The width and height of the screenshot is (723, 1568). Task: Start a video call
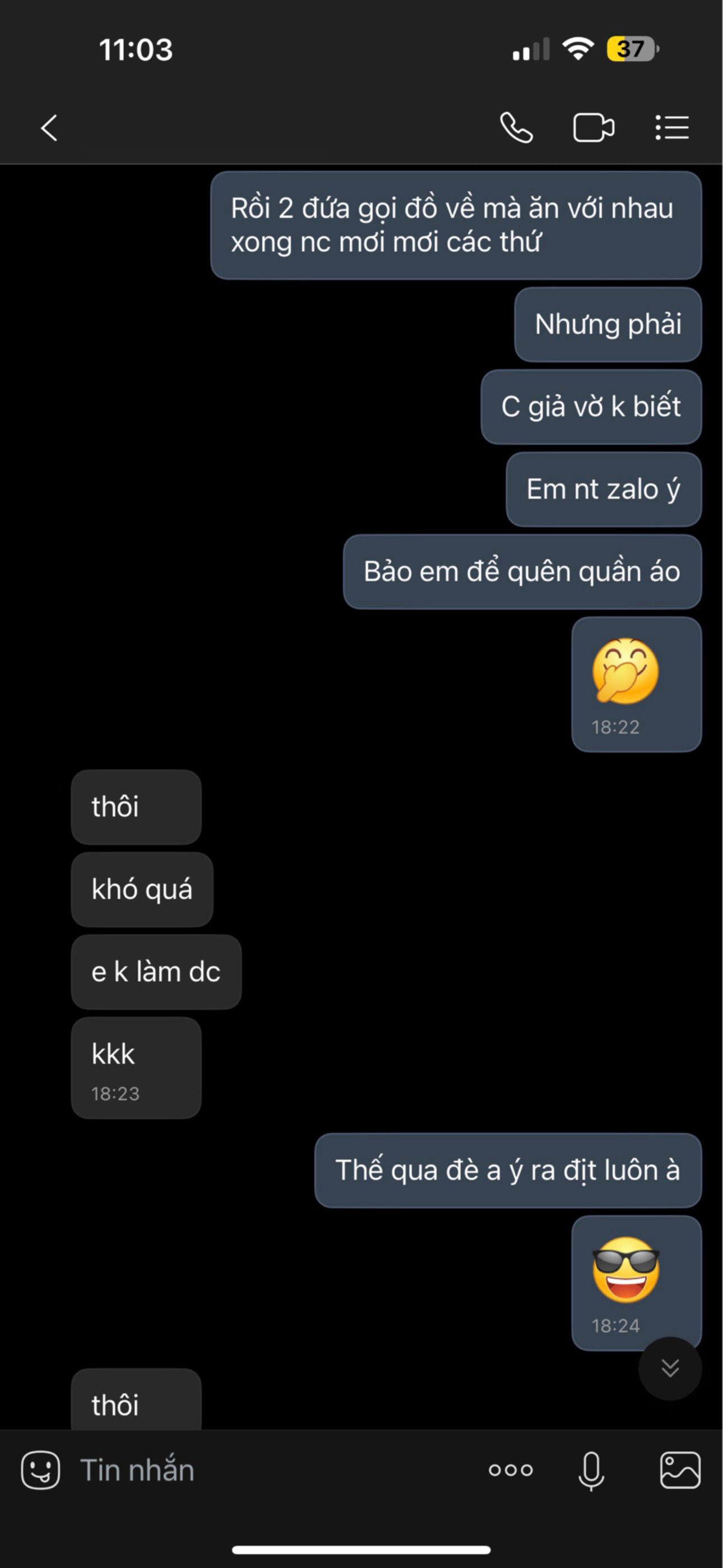point(594,128)
